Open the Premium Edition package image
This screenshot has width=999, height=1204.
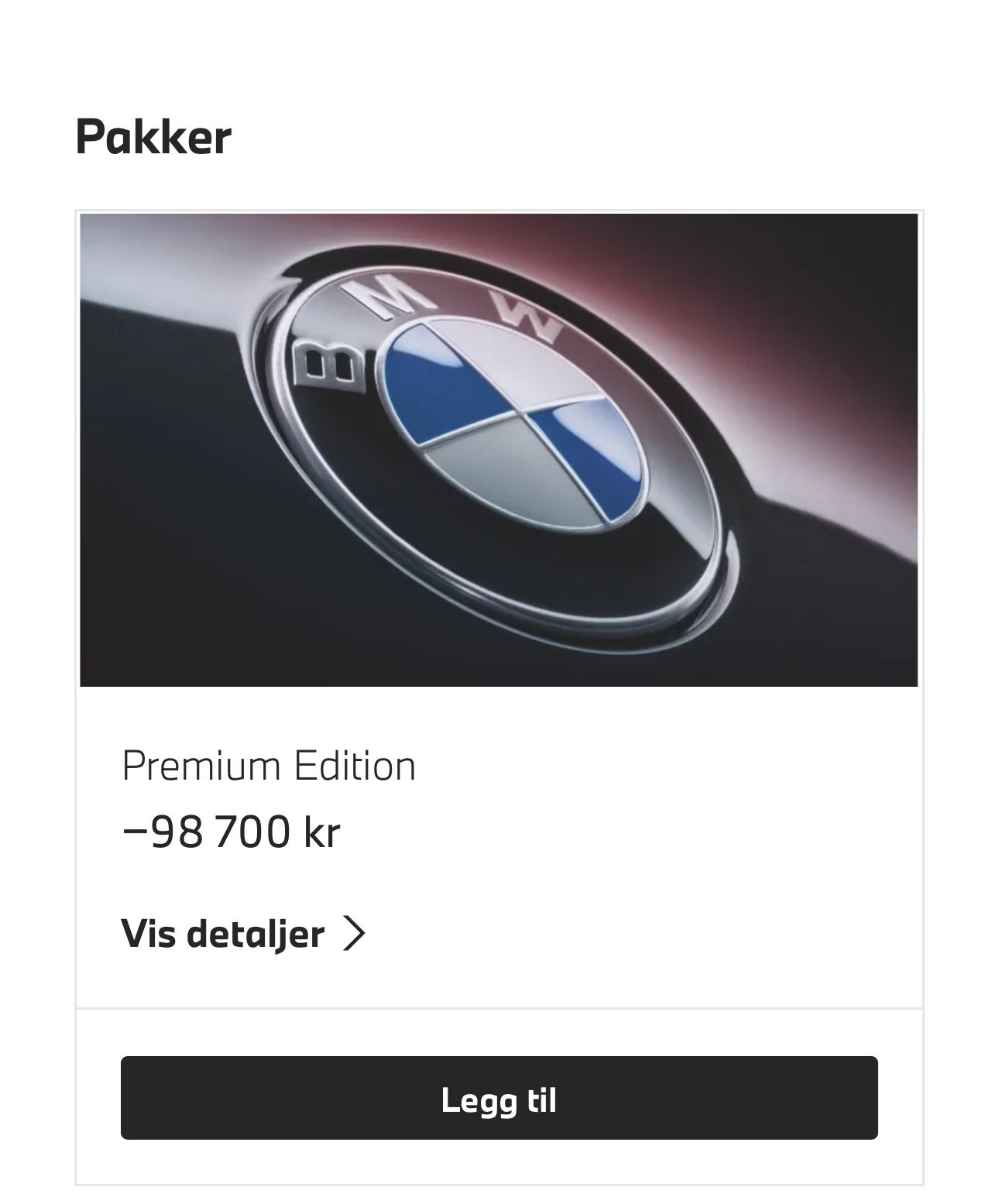pos(499,450)
